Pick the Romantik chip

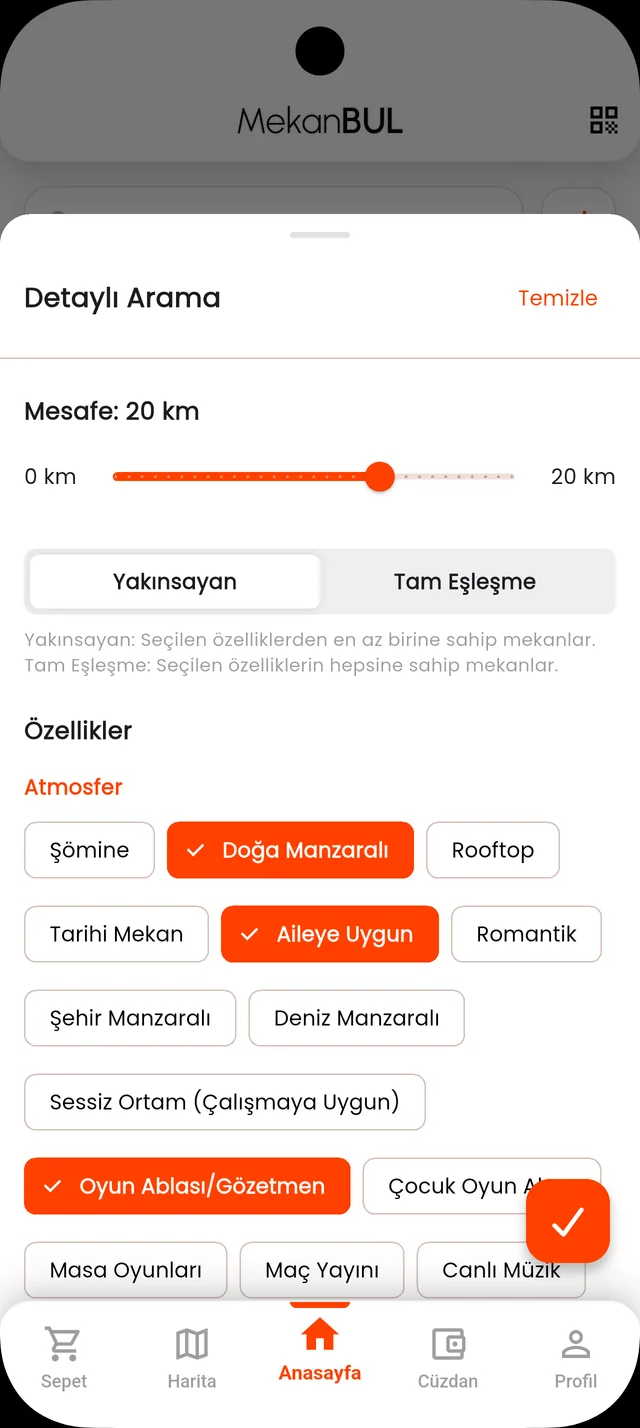(x=526, y=934)
